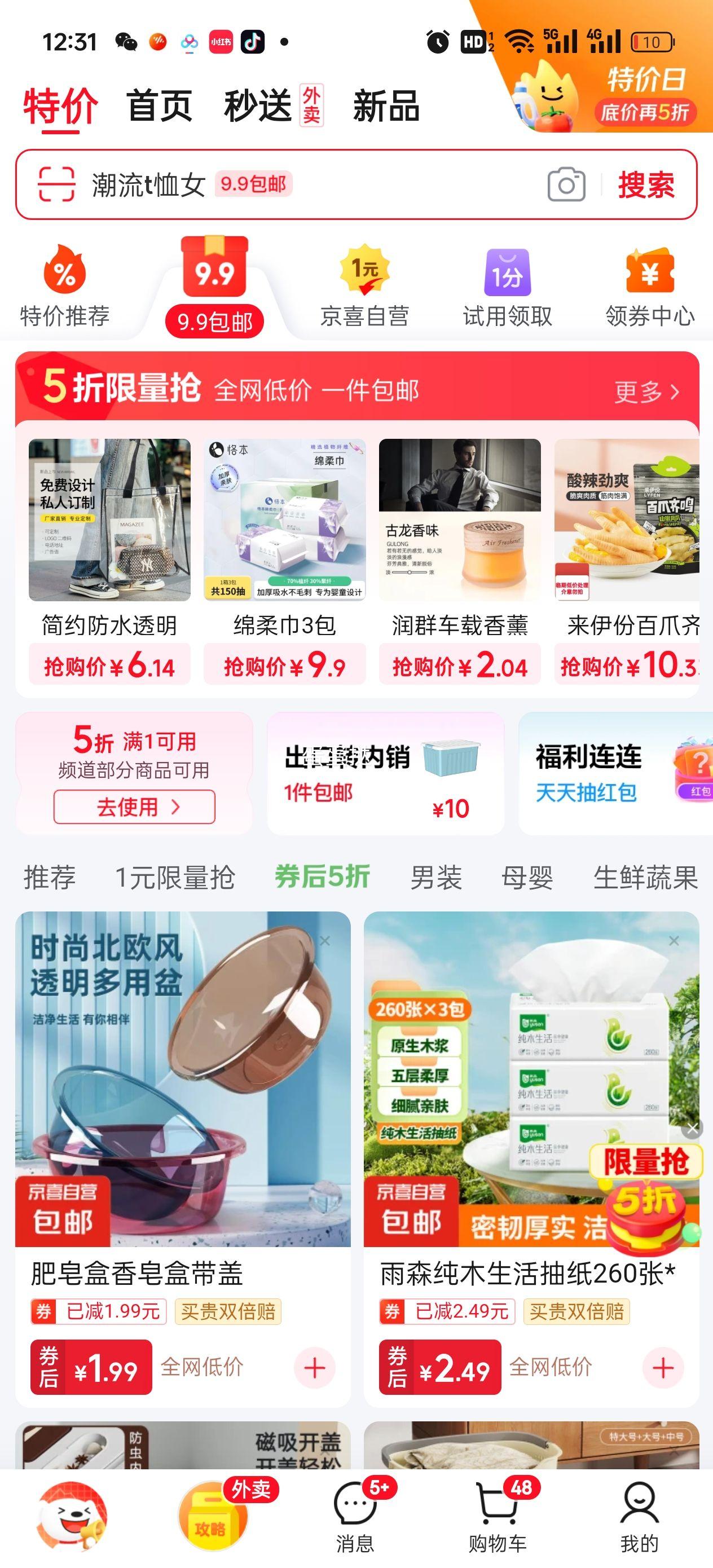Open the 润群车载香薰 product
This screenshot has height=1568, width=713.
tap(460, 560)
